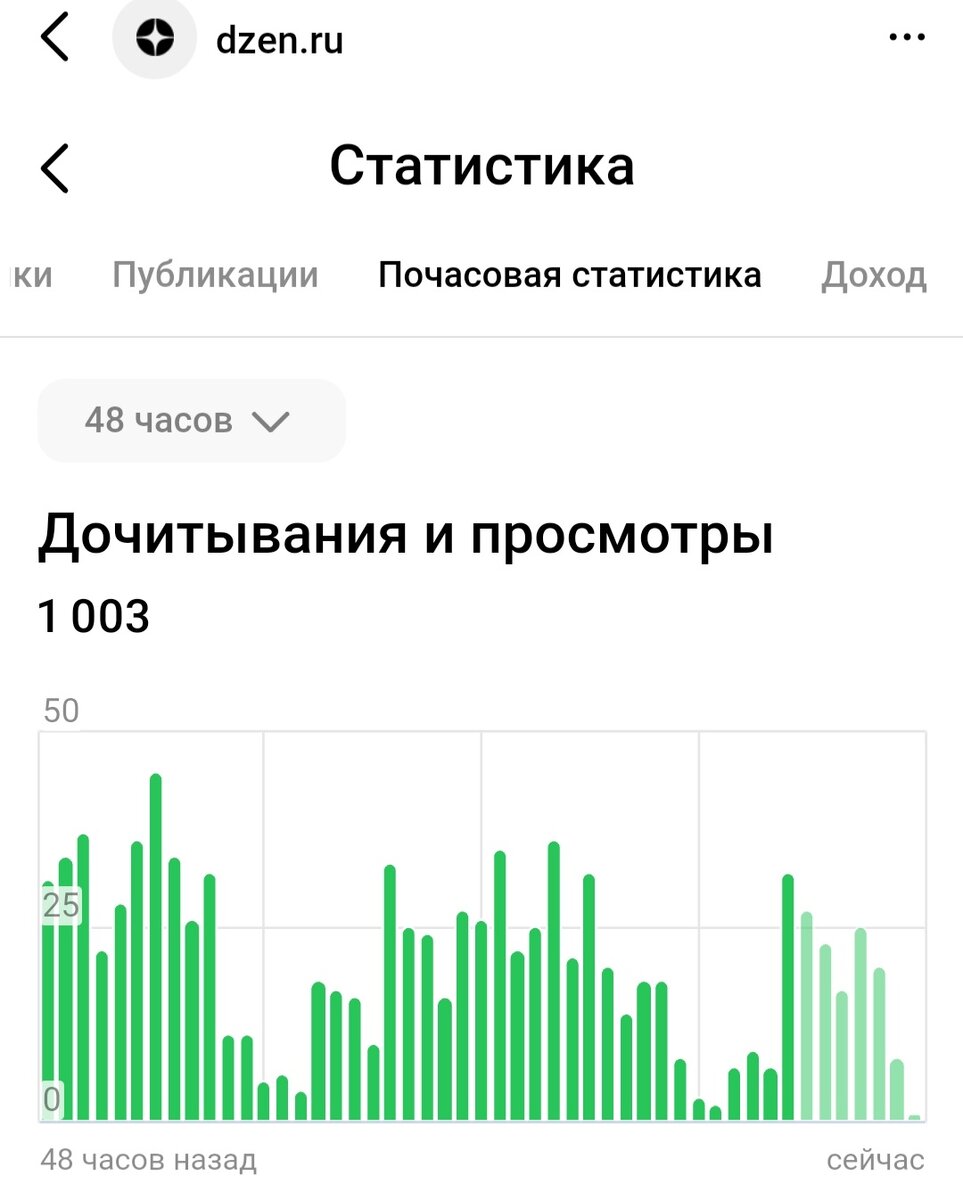Open the Доход statistics tab
Screen dimensions: 963x1200
point(874,275)
